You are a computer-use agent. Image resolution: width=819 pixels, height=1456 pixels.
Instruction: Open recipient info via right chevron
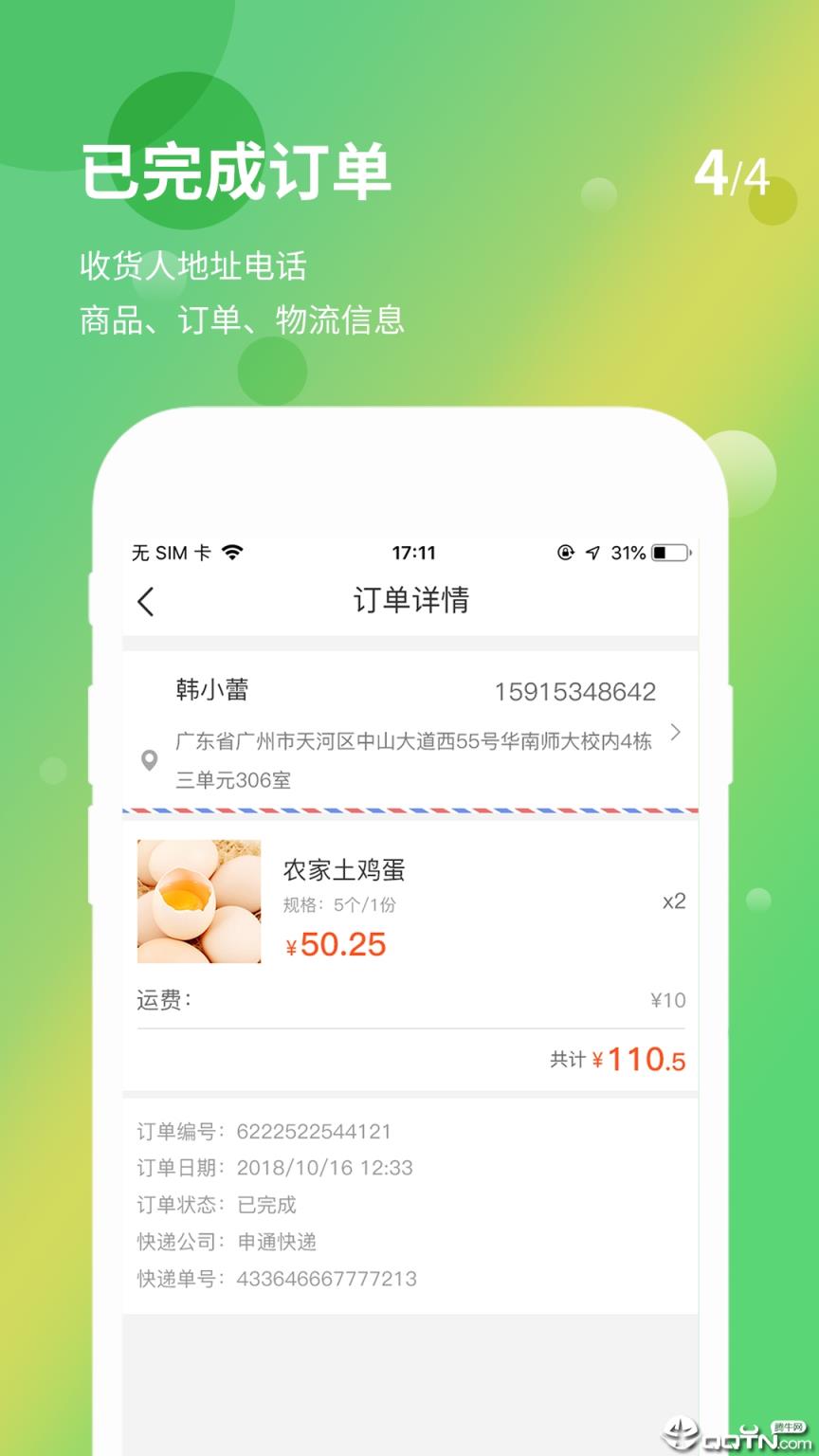pos(676,733)
